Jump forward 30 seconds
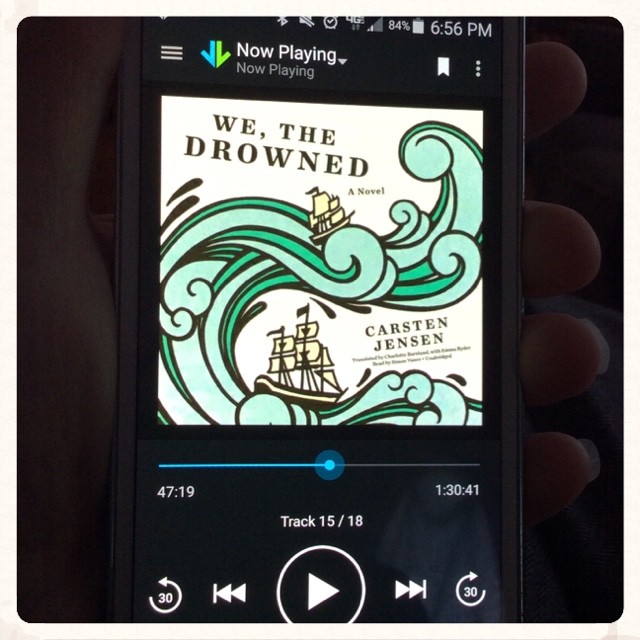Image resolution: width=640 pixels, height=640 pixels. [x=470, y=590]
